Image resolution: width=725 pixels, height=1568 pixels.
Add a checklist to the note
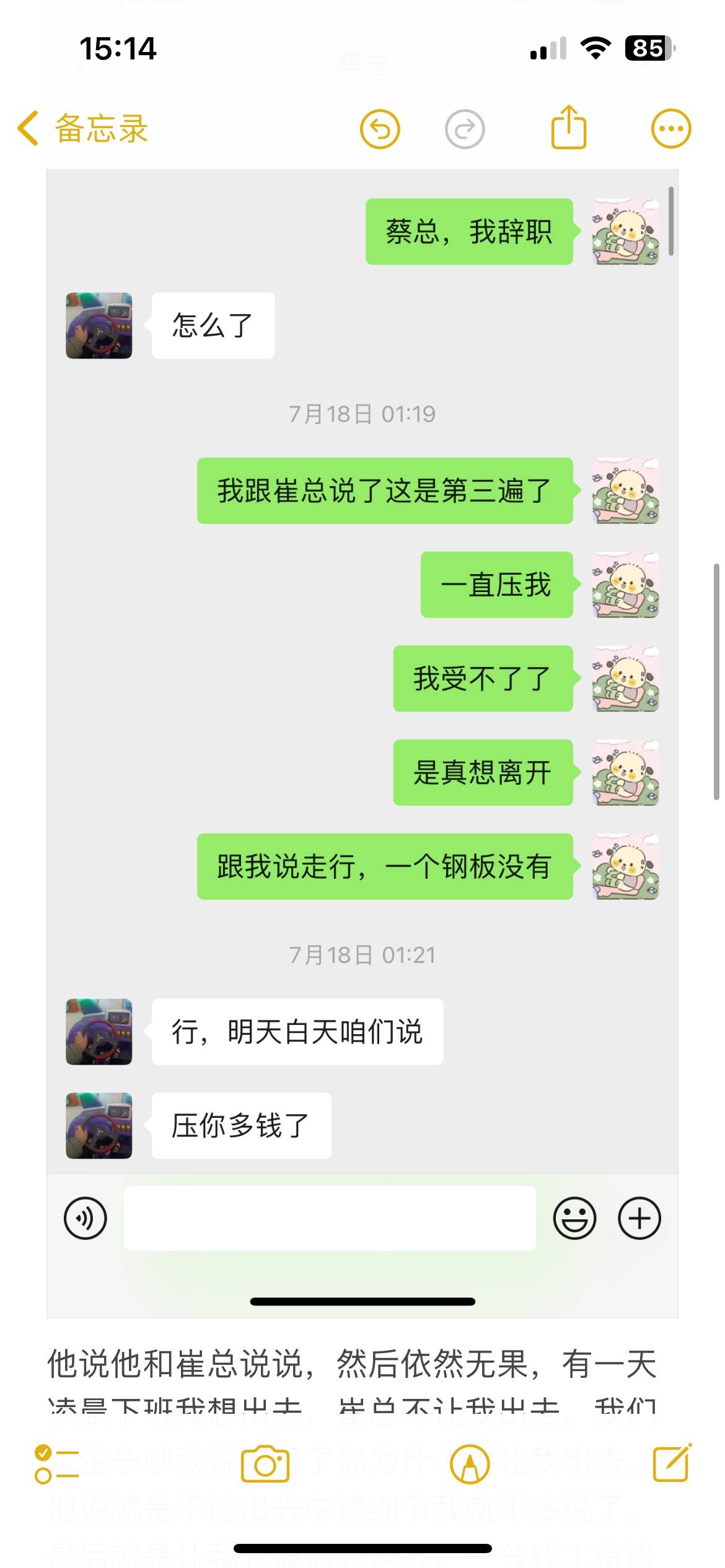[x=56, y=1464]
